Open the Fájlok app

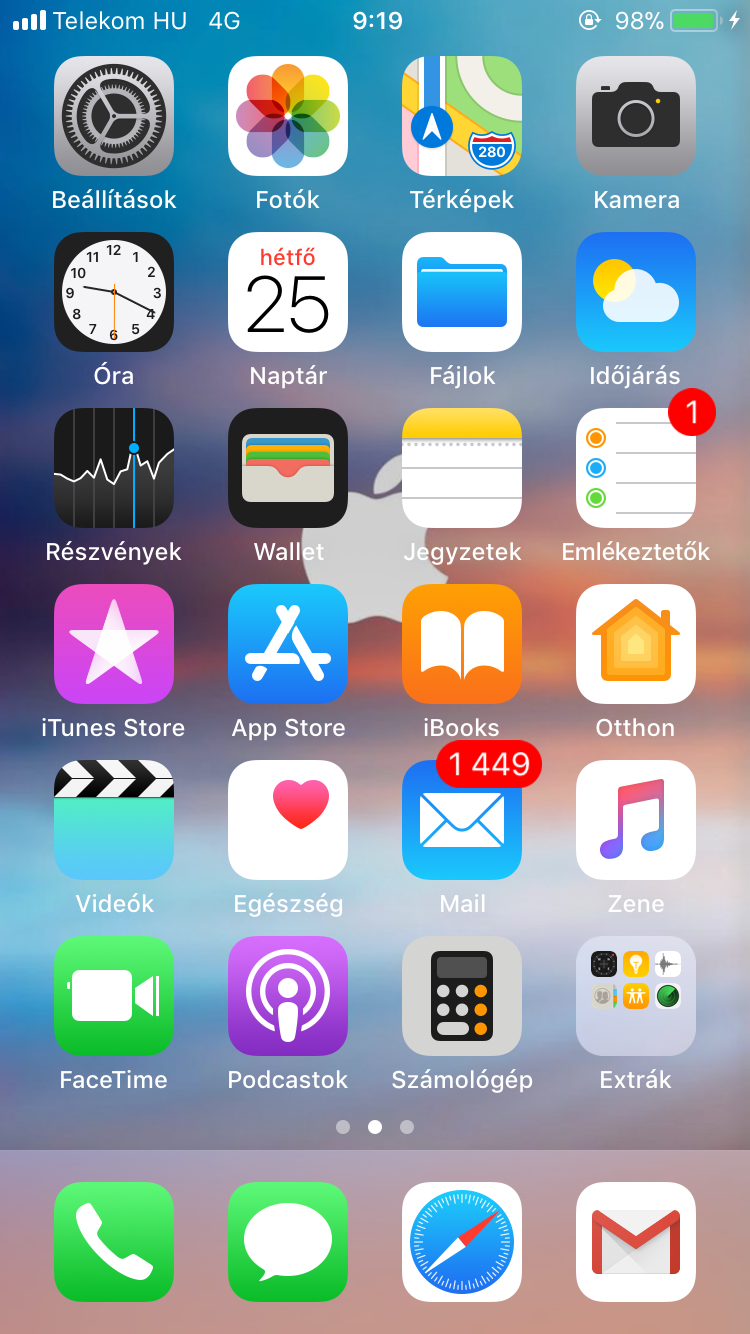coord(462,292)
